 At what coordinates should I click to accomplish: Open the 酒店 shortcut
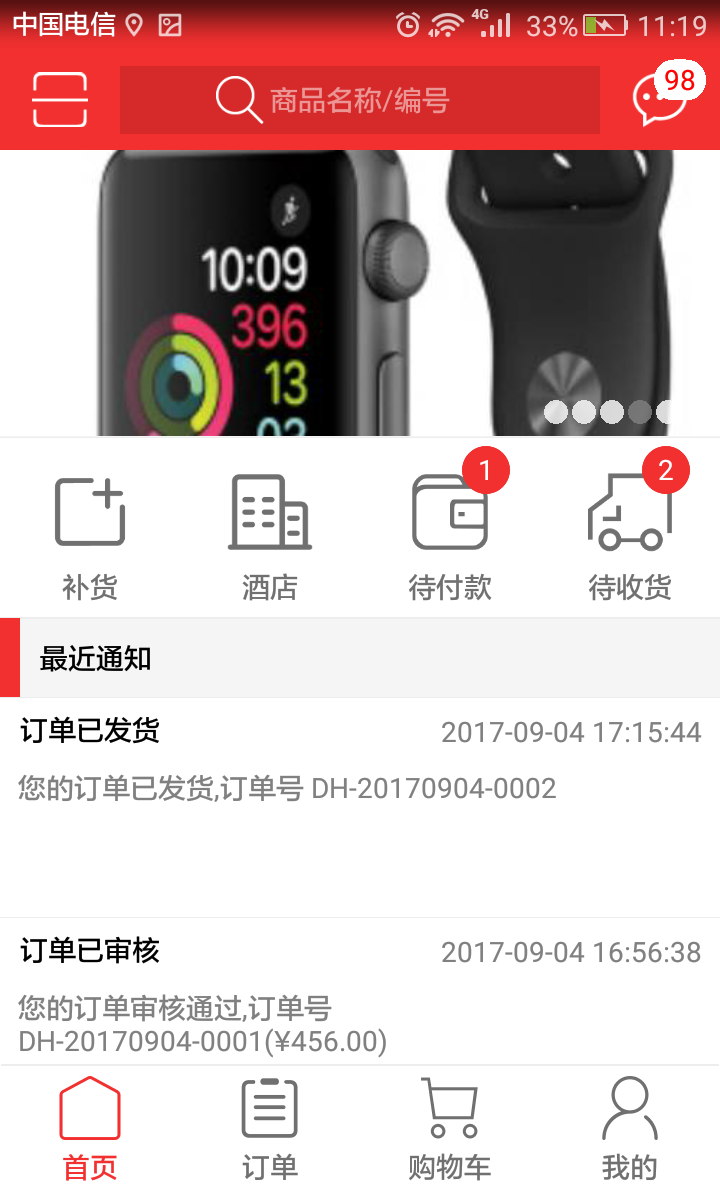click(x=270, y=538)
